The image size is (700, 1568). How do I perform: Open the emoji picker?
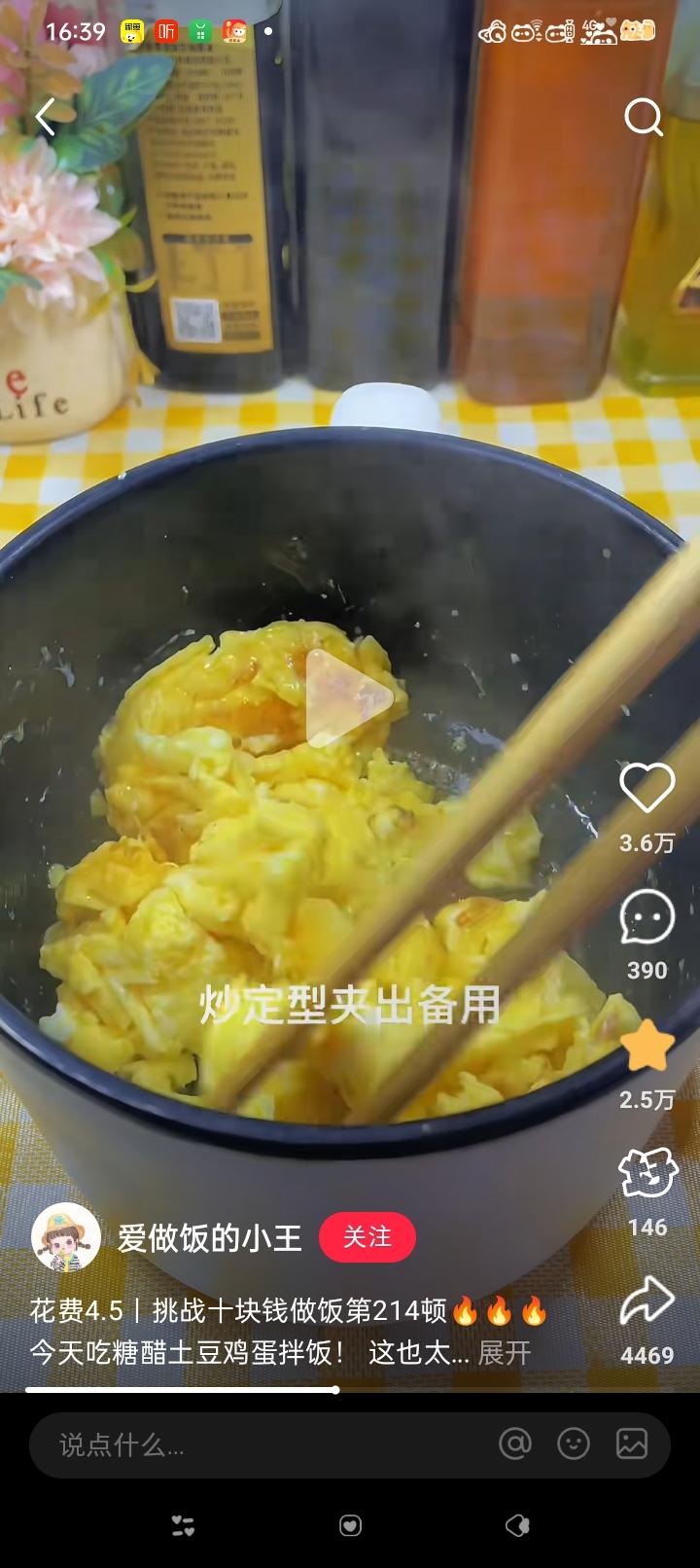tap(574, 1444)
